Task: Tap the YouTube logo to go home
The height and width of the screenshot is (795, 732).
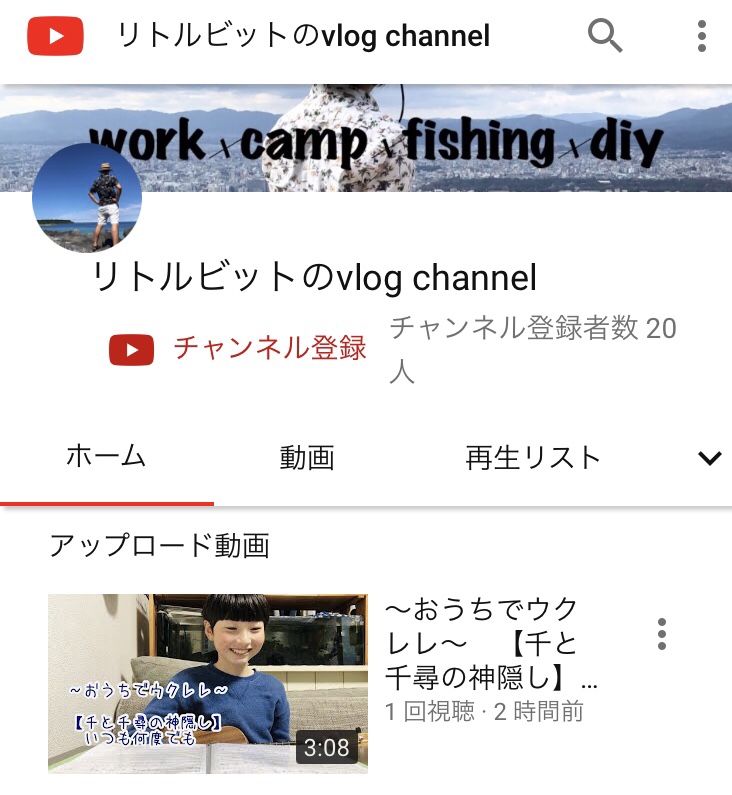Action: tap(55, 38)
